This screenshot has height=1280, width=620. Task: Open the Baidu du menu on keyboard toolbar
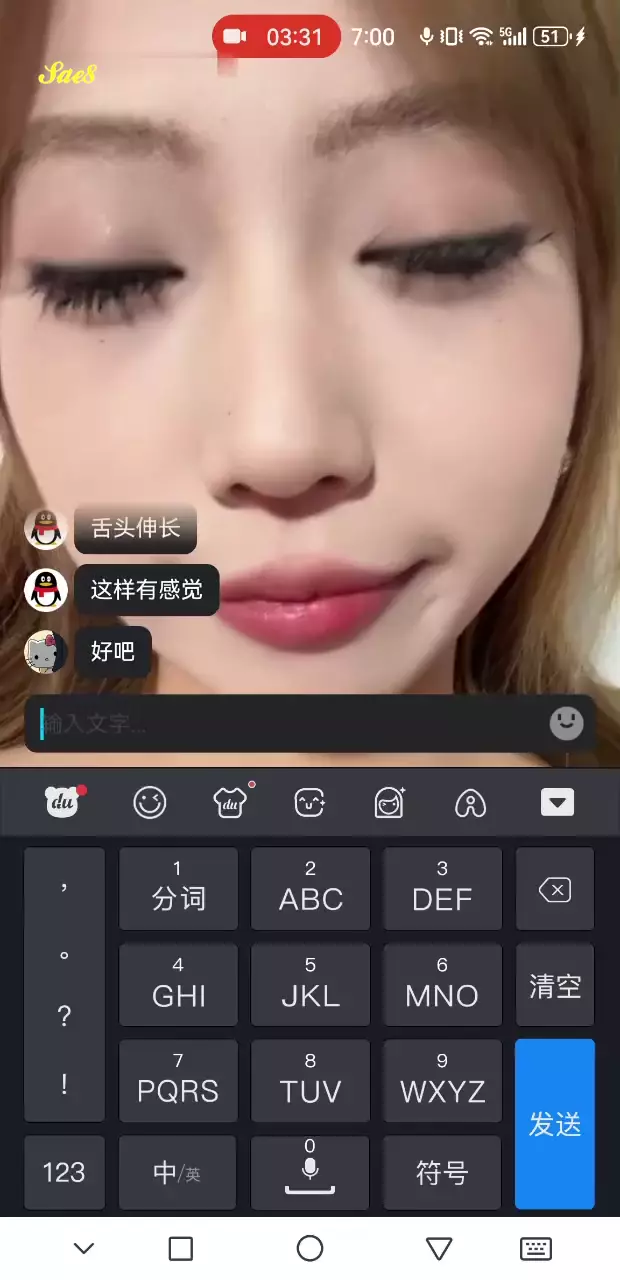pyautogui.click(x=64, y=802)
